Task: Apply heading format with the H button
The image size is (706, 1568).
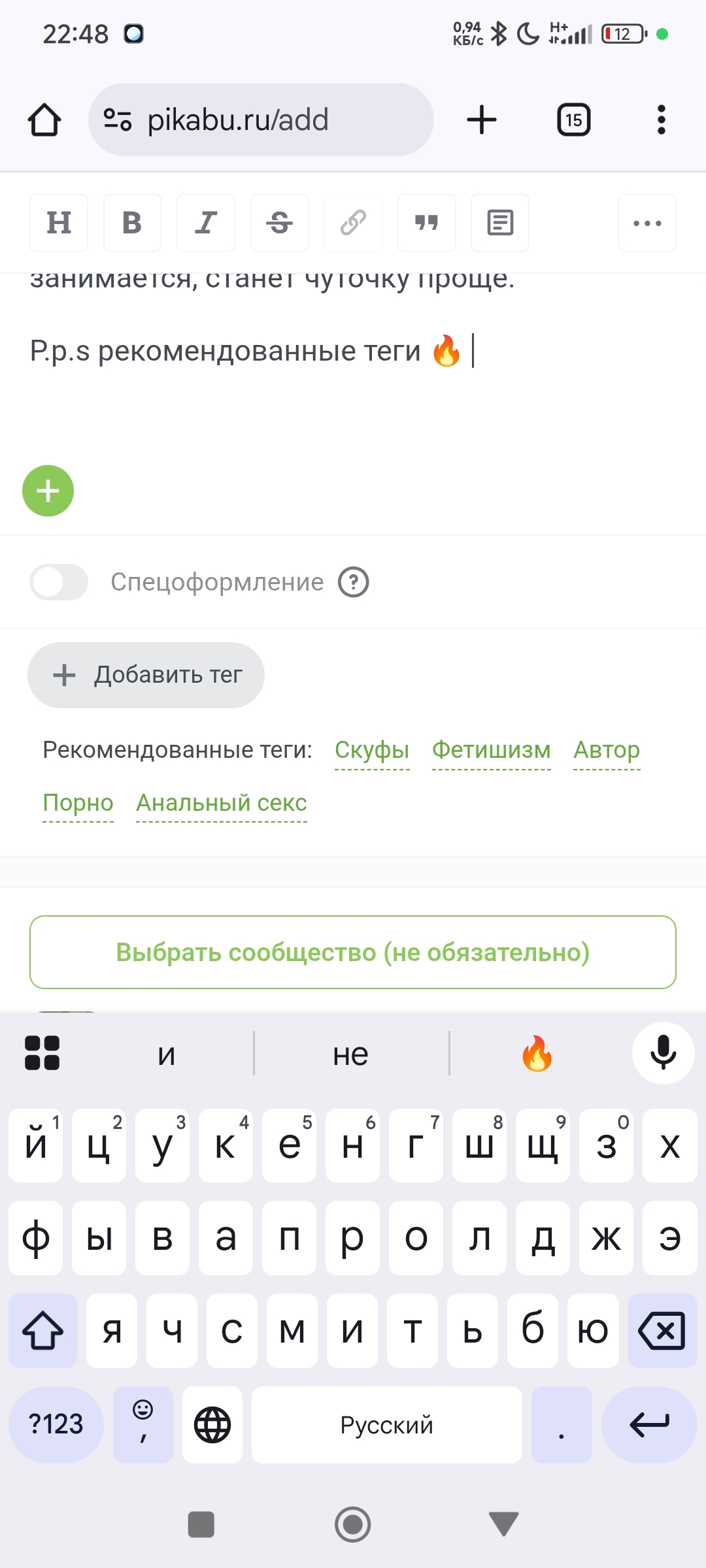Action: (x=59, y=223)
